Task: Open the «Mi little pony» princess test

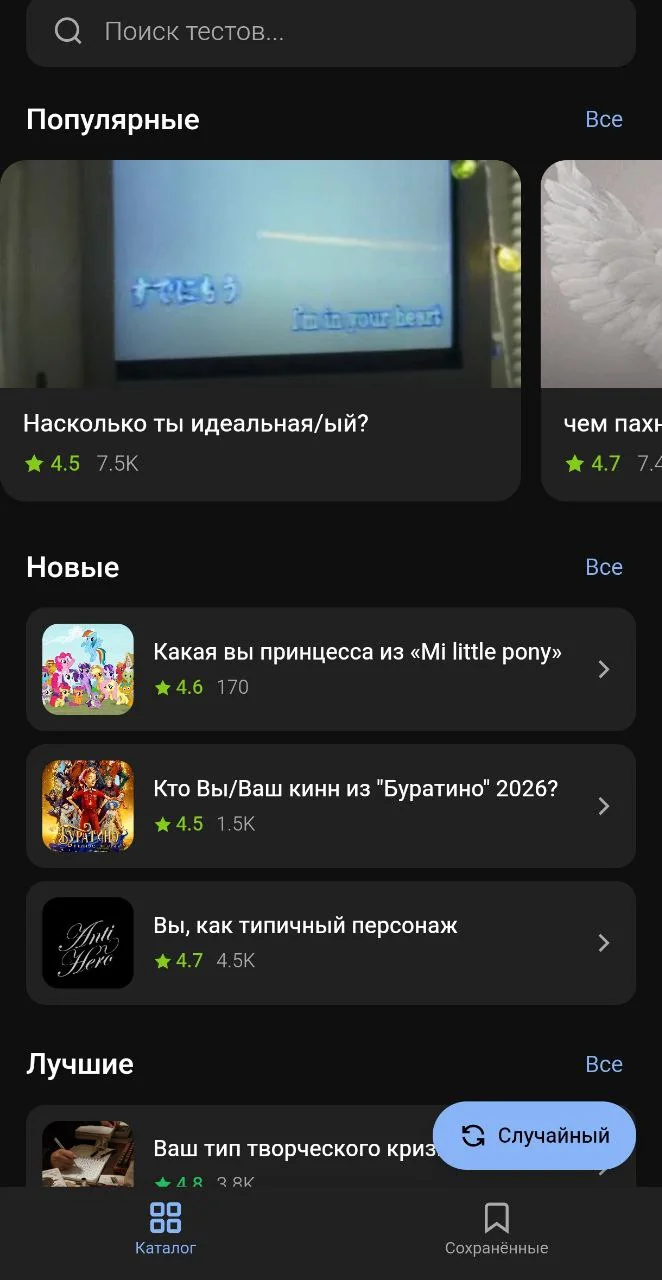Action: (x=331, y=669)
